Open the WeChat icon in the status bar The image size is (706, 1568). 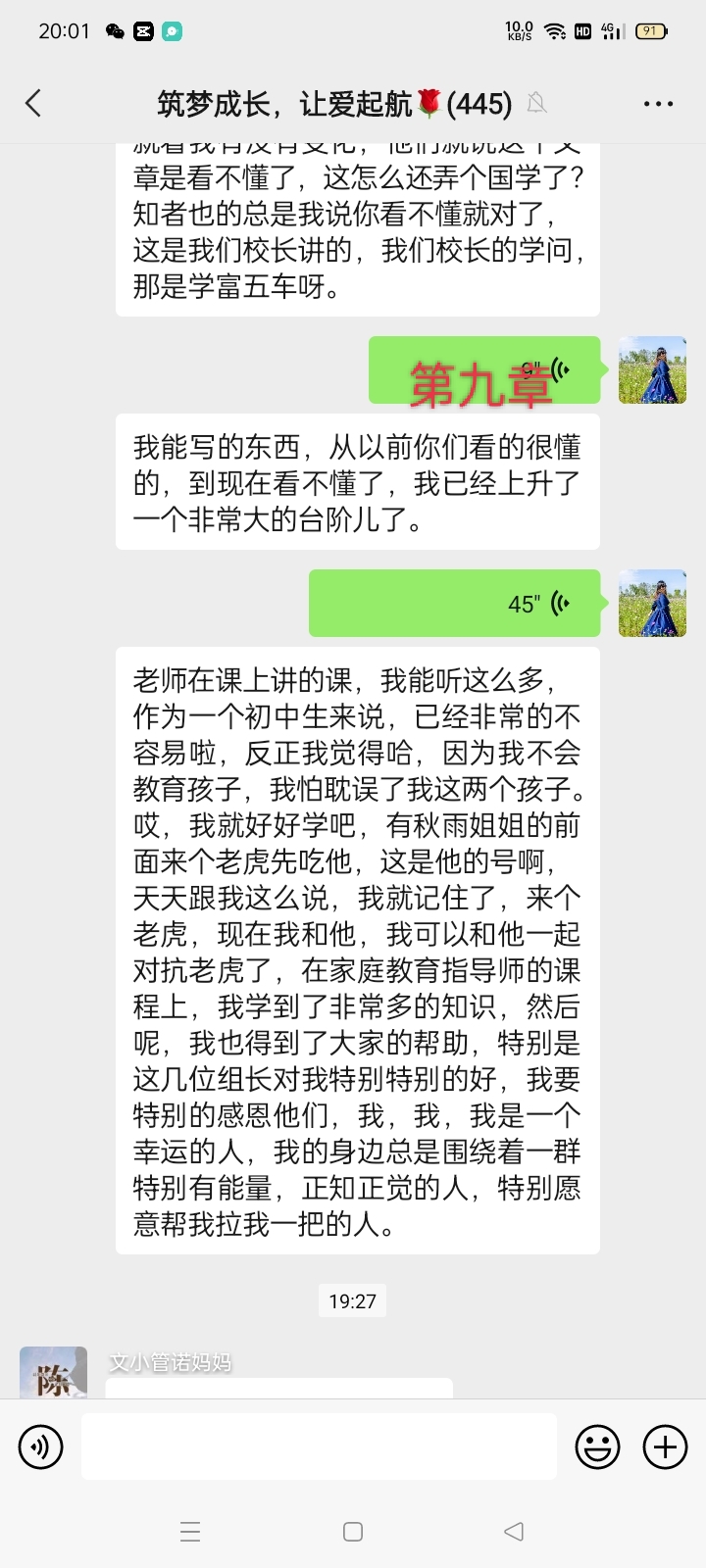tap(117, 29)
